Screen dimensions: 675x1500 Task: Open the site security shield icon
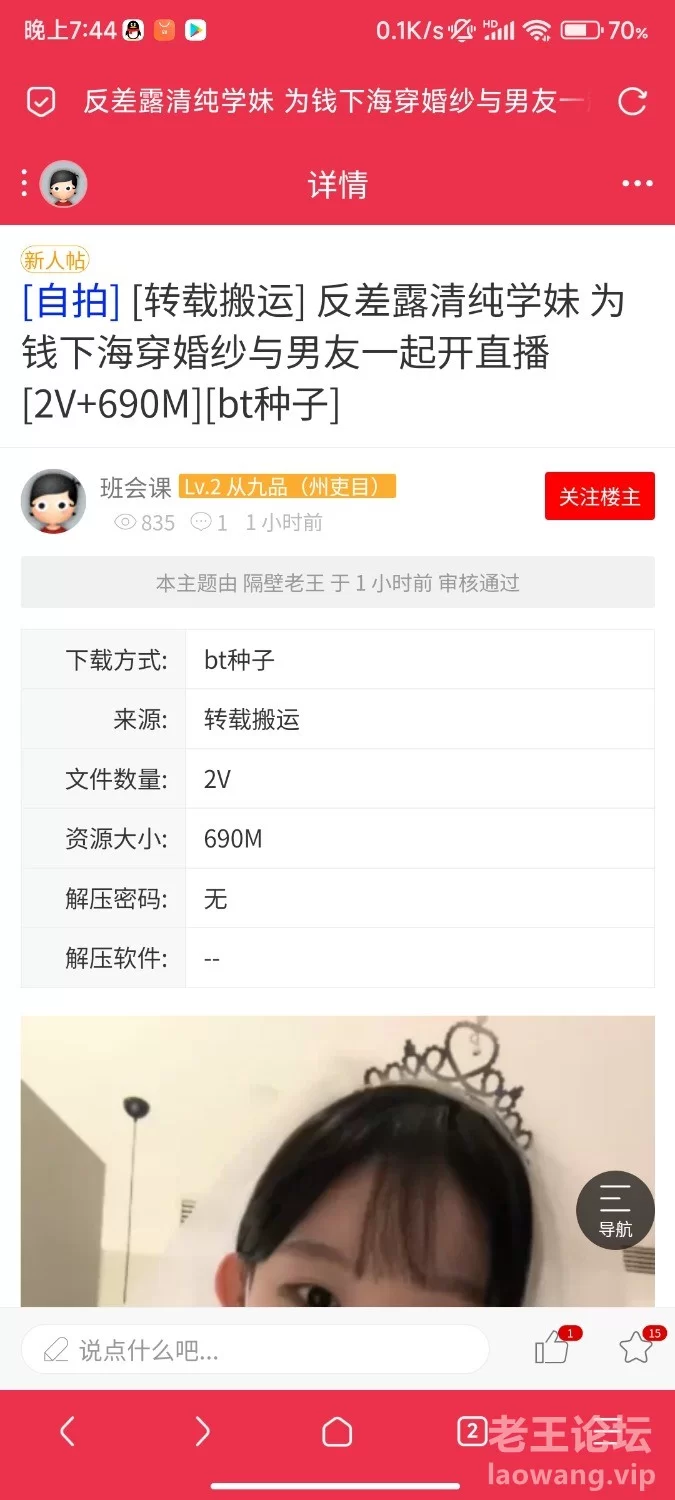[x=40, y=102]
